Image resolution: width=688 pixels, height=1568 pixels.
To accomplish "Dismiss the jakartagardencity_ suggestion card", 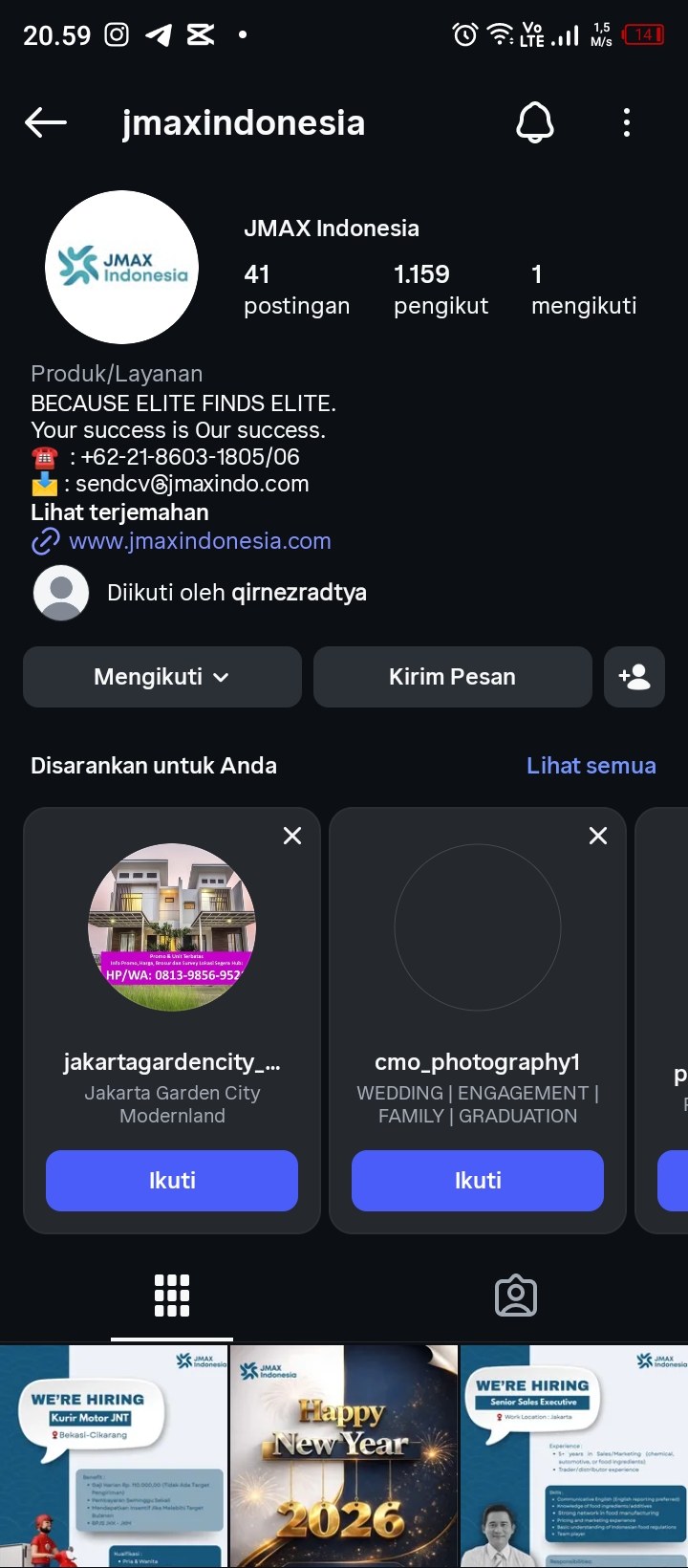I will 292,836.
